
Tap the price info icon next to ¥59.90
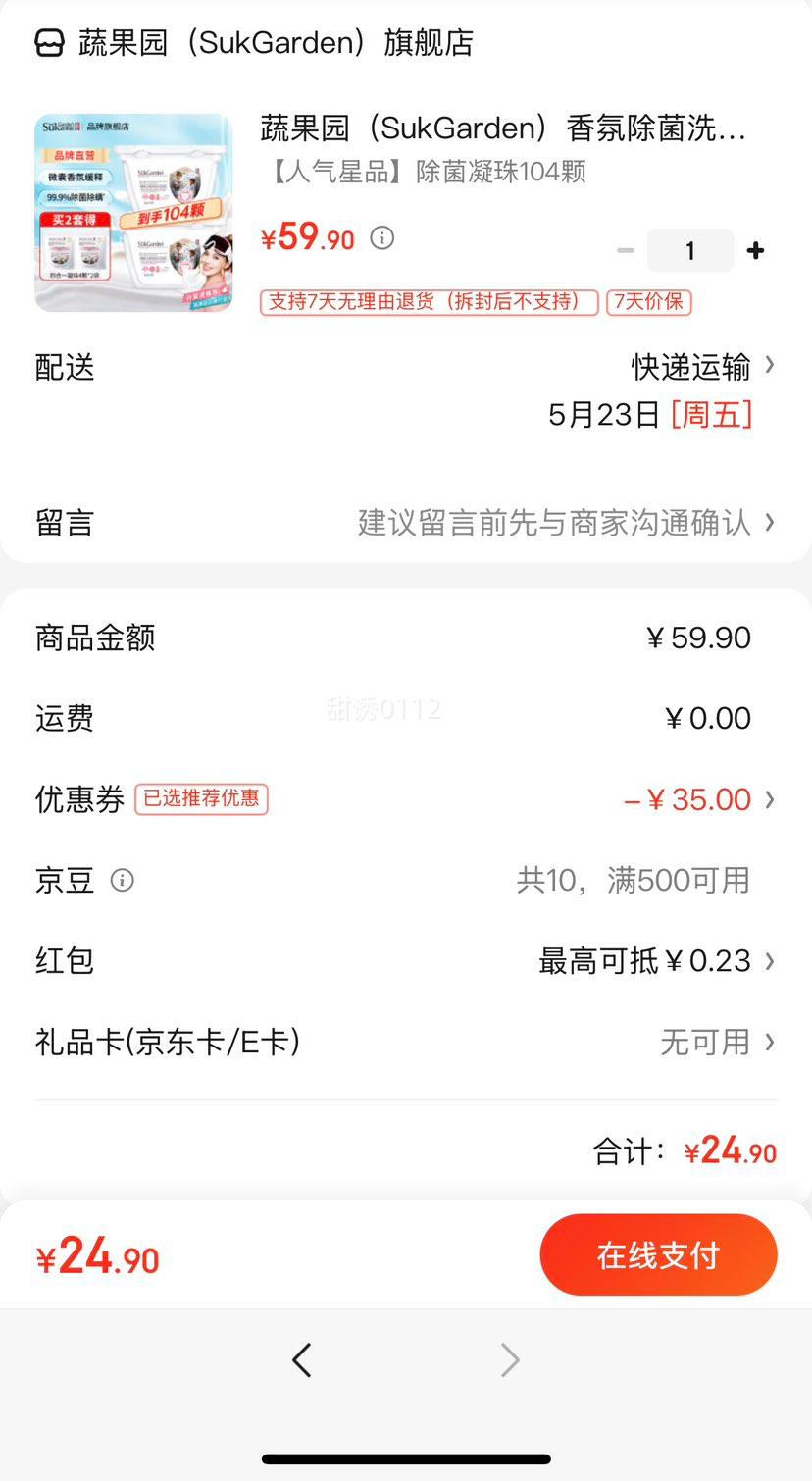pos(382,237)
